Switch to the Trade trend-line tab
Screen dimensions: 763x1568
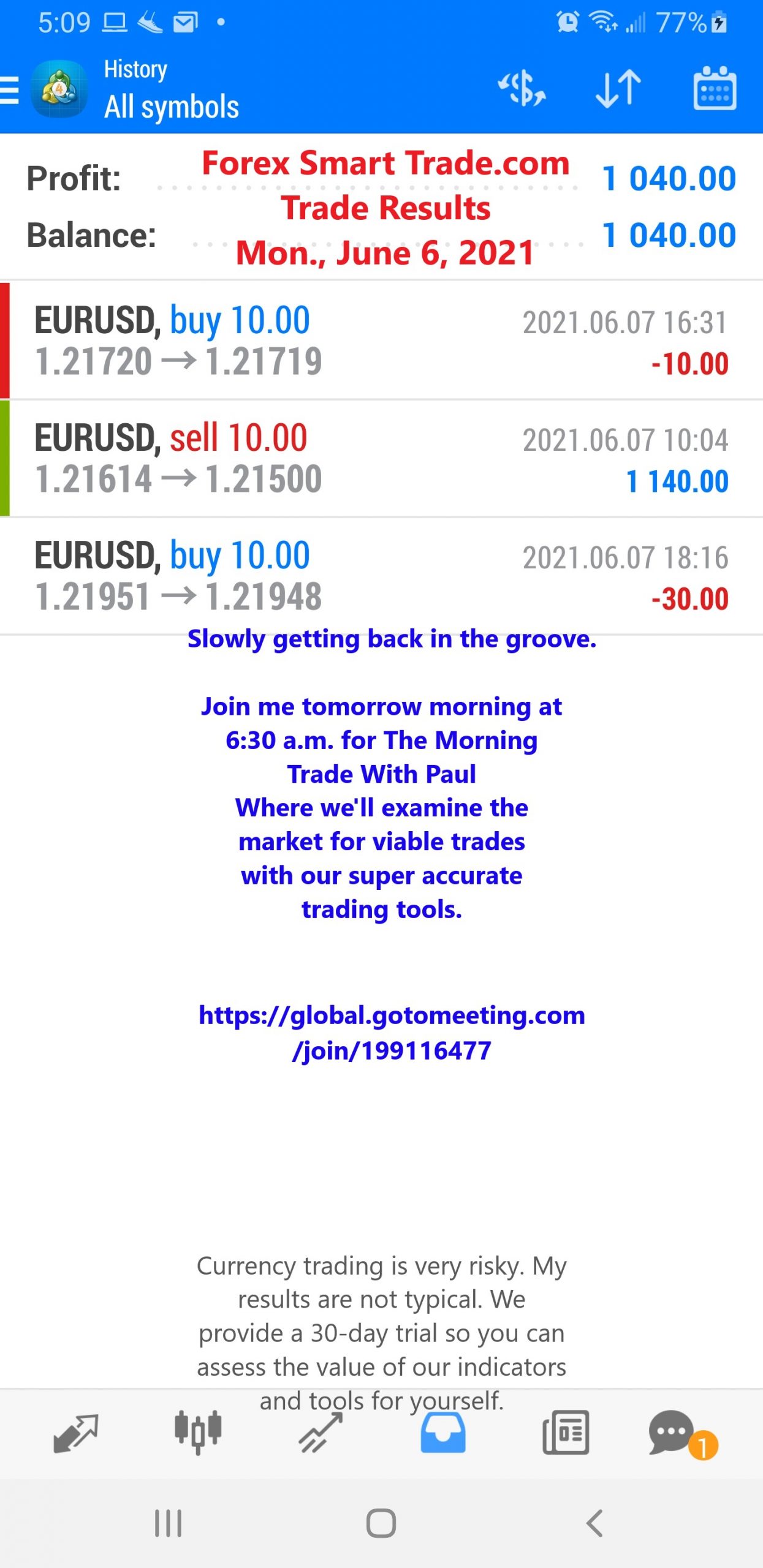[x=320, y=1433]
